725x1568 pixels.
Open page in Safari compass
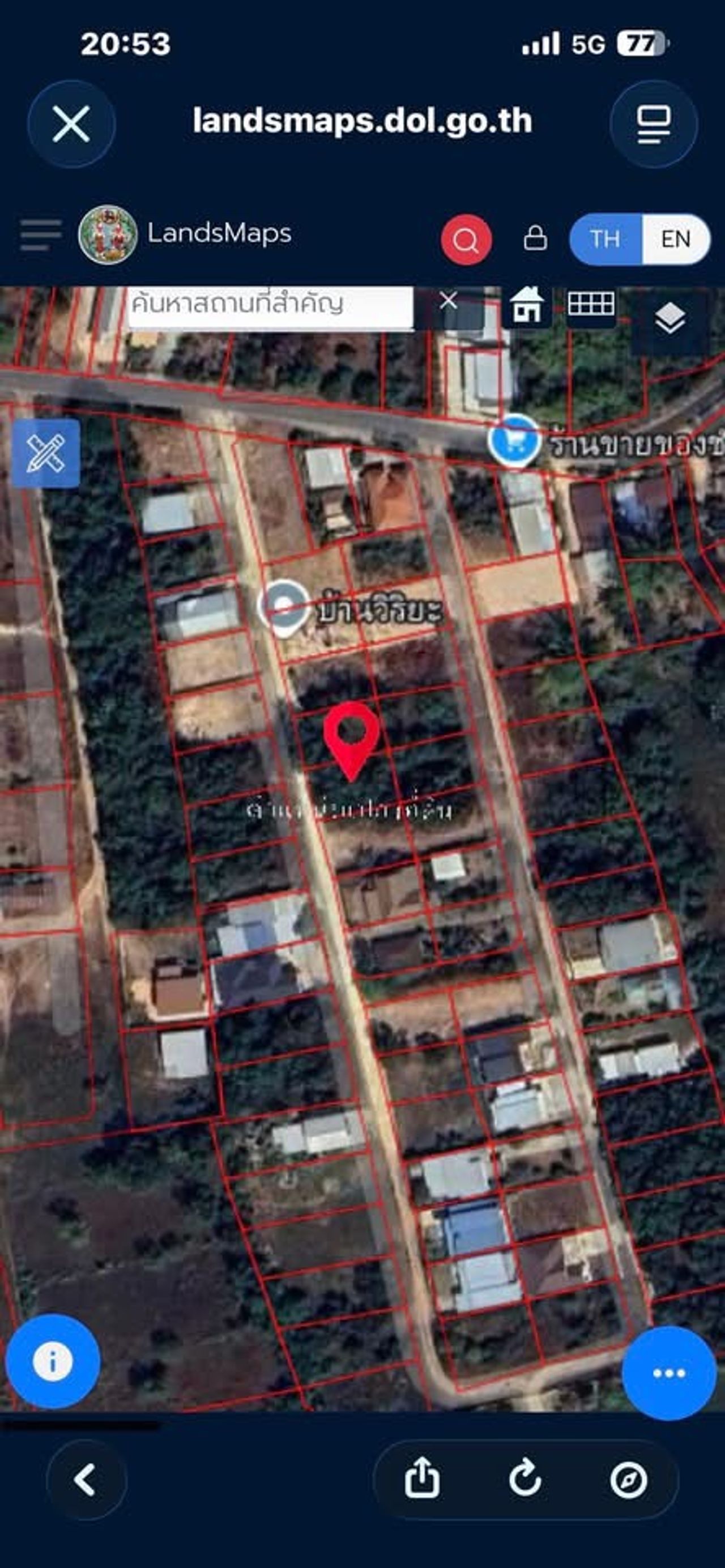click(629, 1480)
